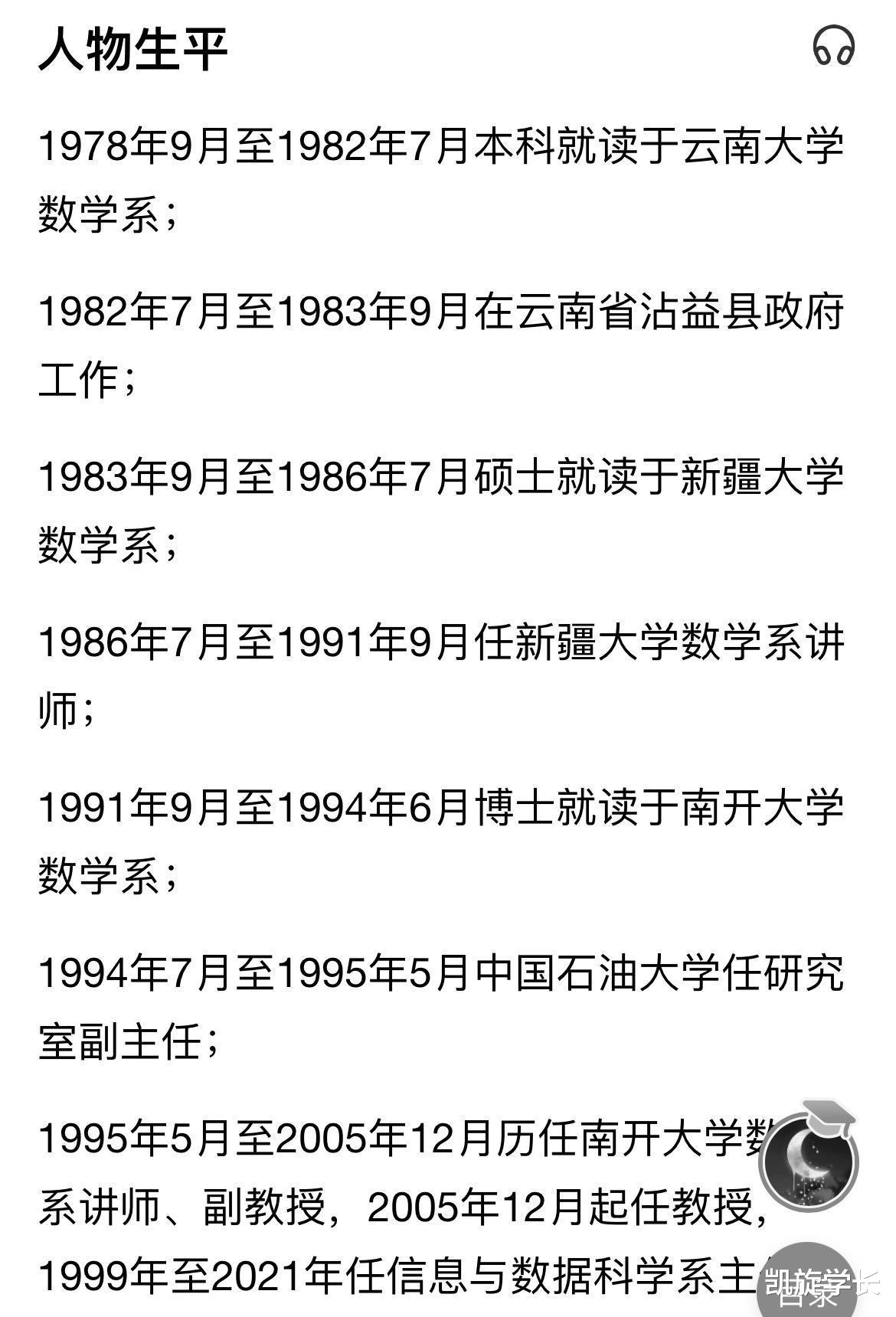Open the floating moon avatar button
The height and width of the screenshot is (1317, 896).
[x=808, y=1161]
